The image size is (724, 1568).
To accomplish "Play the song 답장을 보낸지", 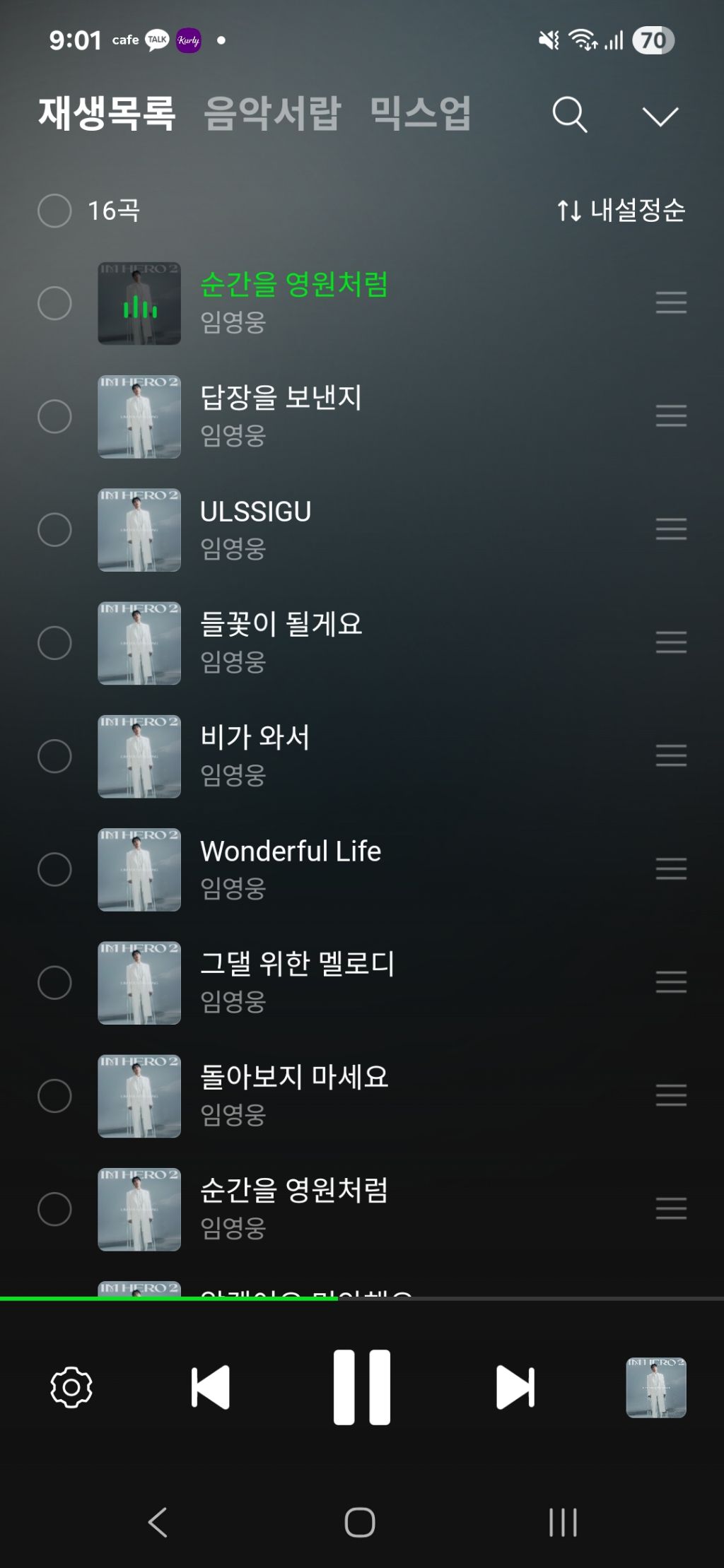I will 281,398.
